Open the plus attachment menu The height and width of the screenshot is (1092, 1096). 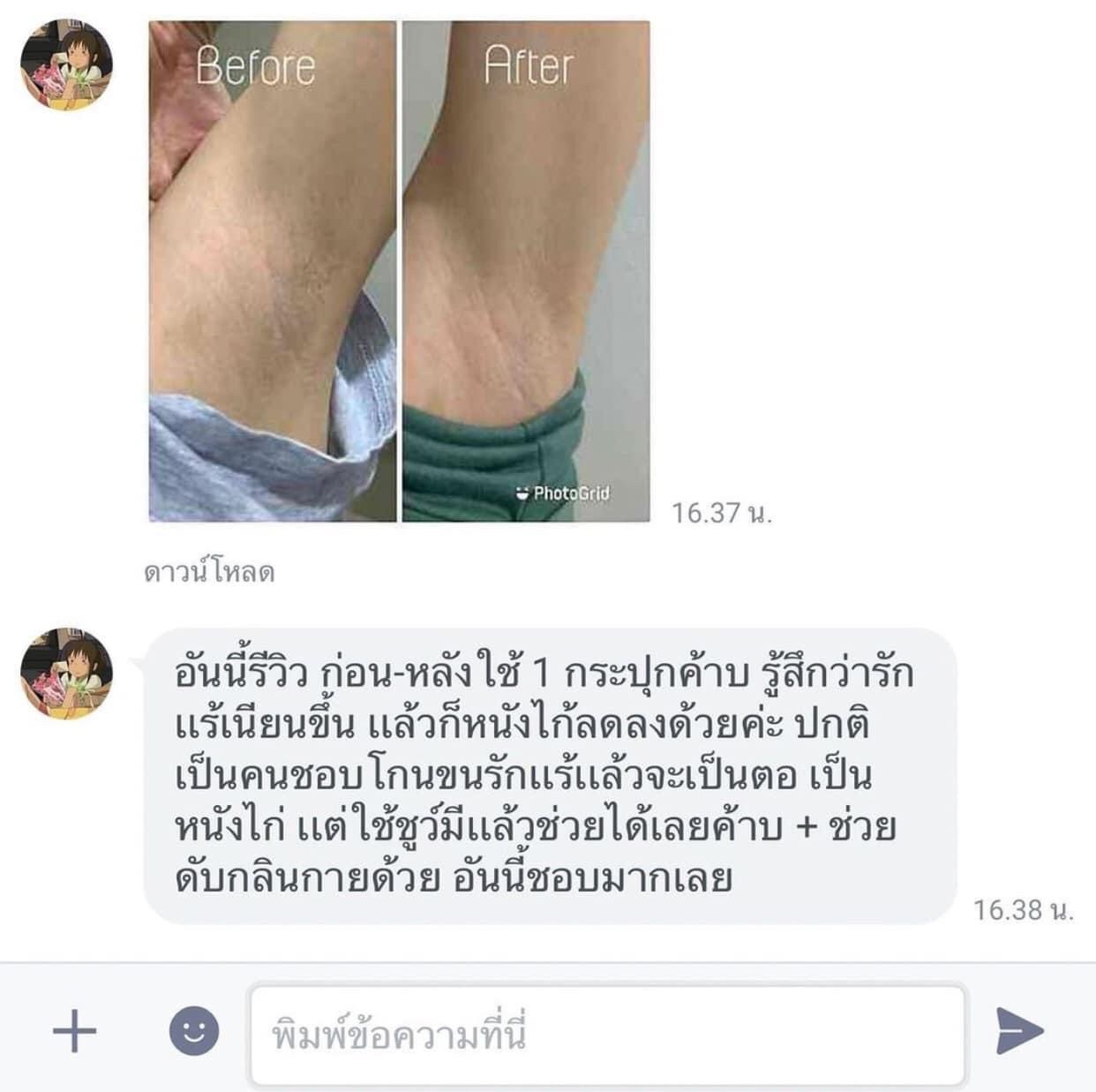(x=74, y=1030)
